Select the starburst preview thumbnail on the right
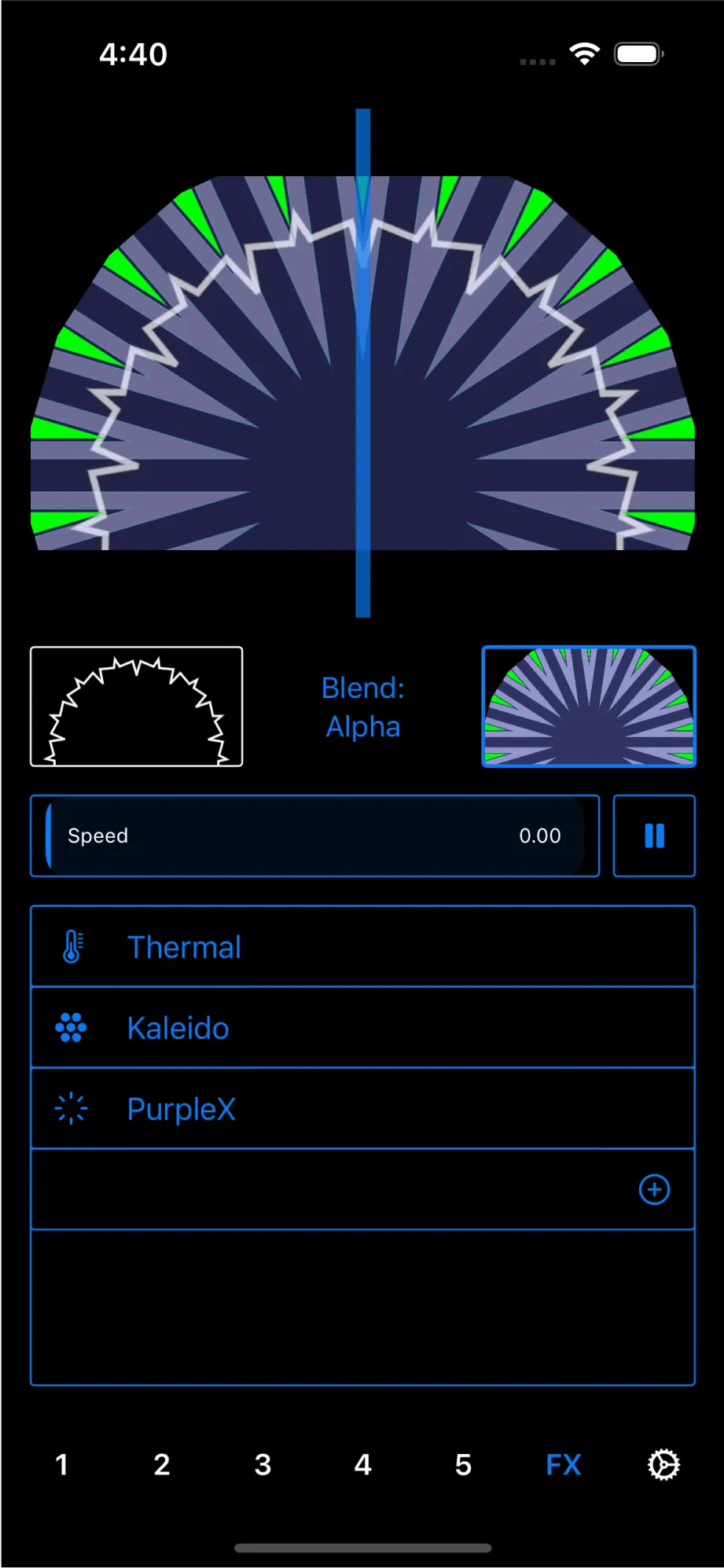724x1568 pixels. [589, 706]
